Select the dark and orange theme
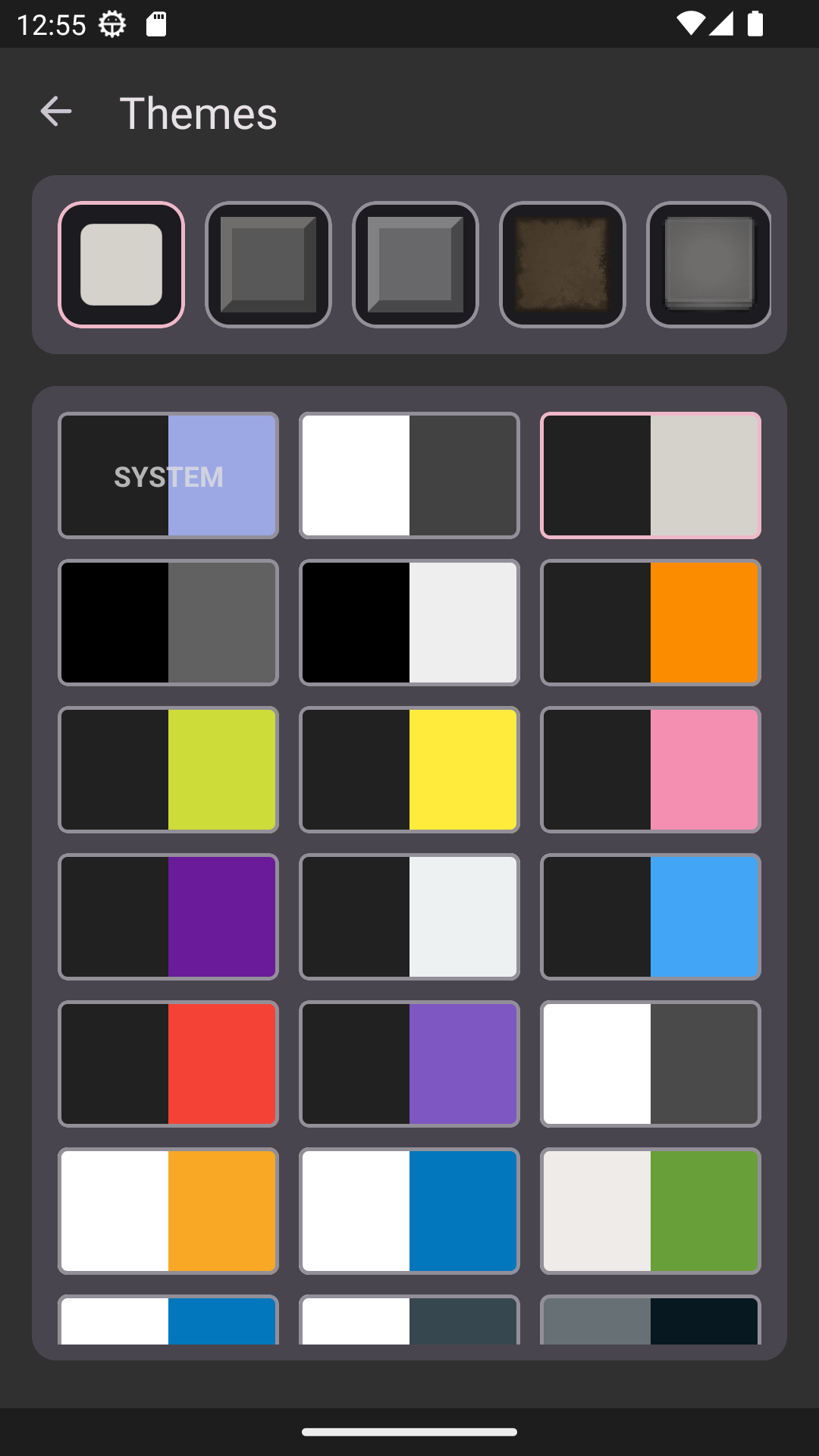 [651, 623]
